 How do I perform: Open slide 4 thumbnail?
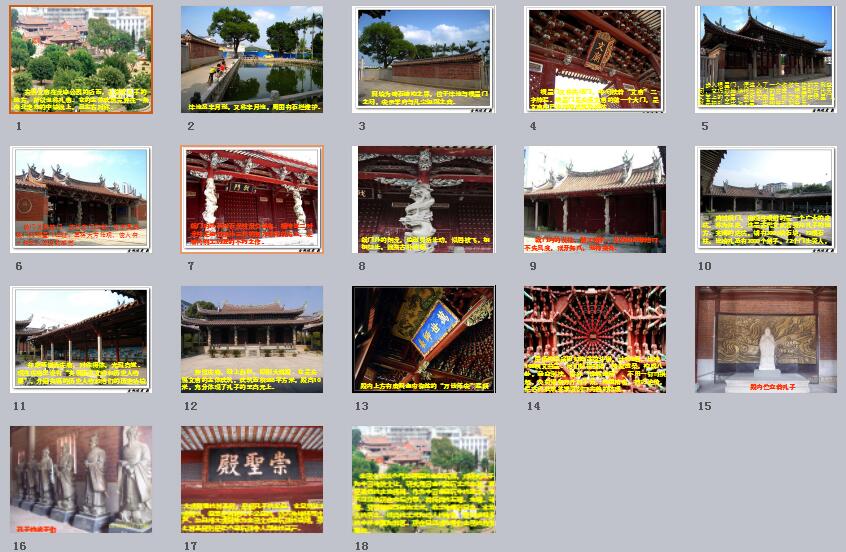[x=595, y=59]
